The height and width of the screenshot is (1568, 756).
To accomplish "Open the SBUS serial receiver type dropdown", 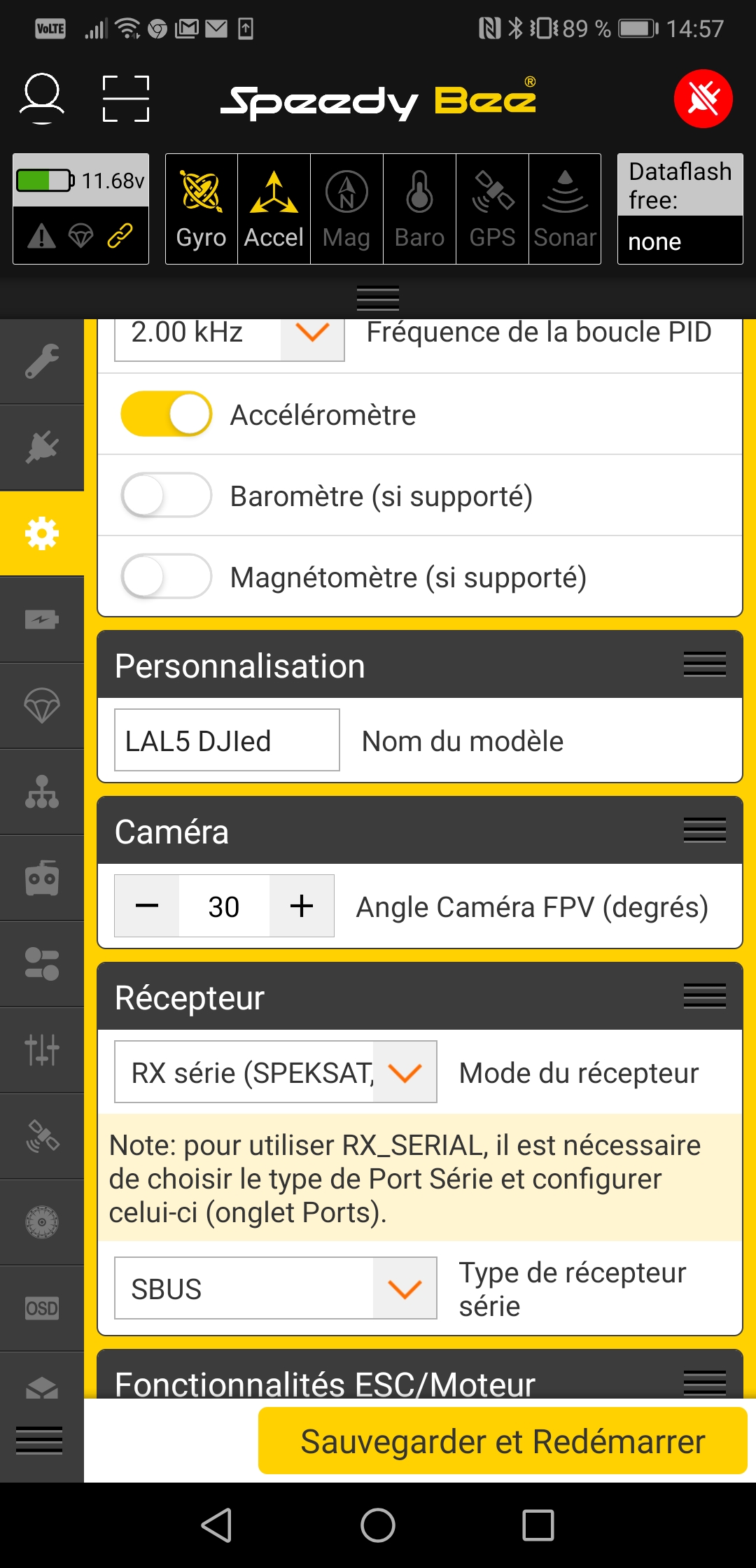I will point(276,1288).
